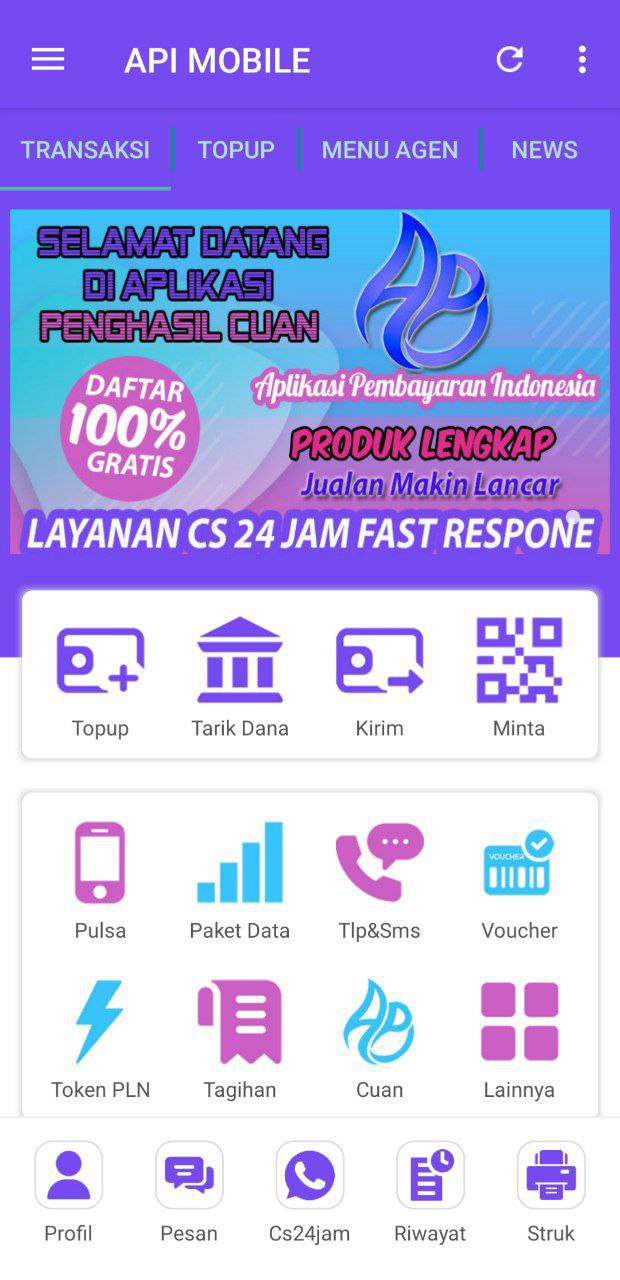This screenshot has width=620, height=1280.
Task: Open the Tagihan bills menu
Action: [x=240, y=1038]
